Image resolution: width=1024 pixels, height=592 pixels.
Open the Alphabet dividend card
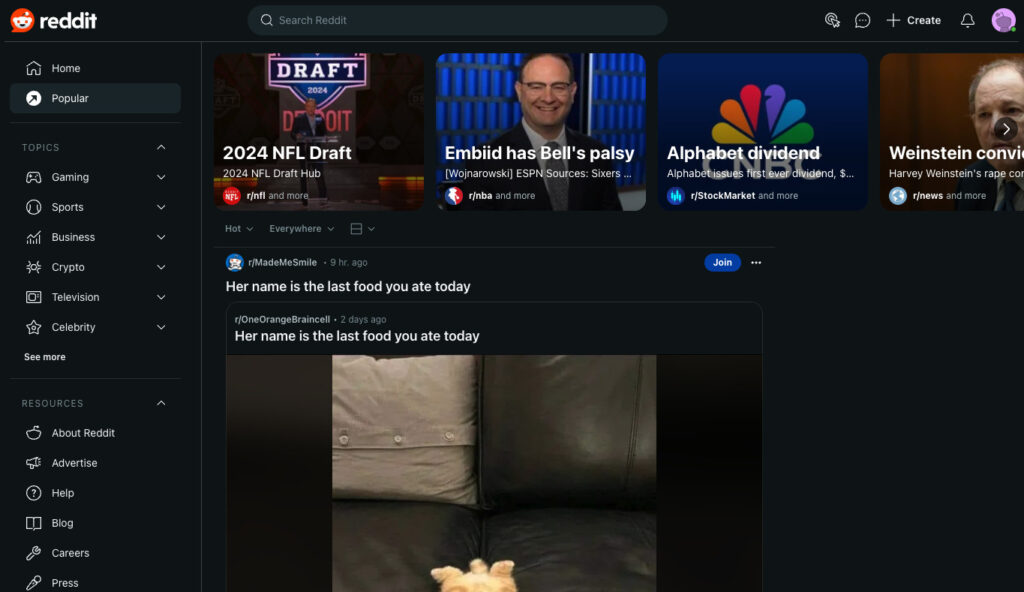(x=762, y=131)
